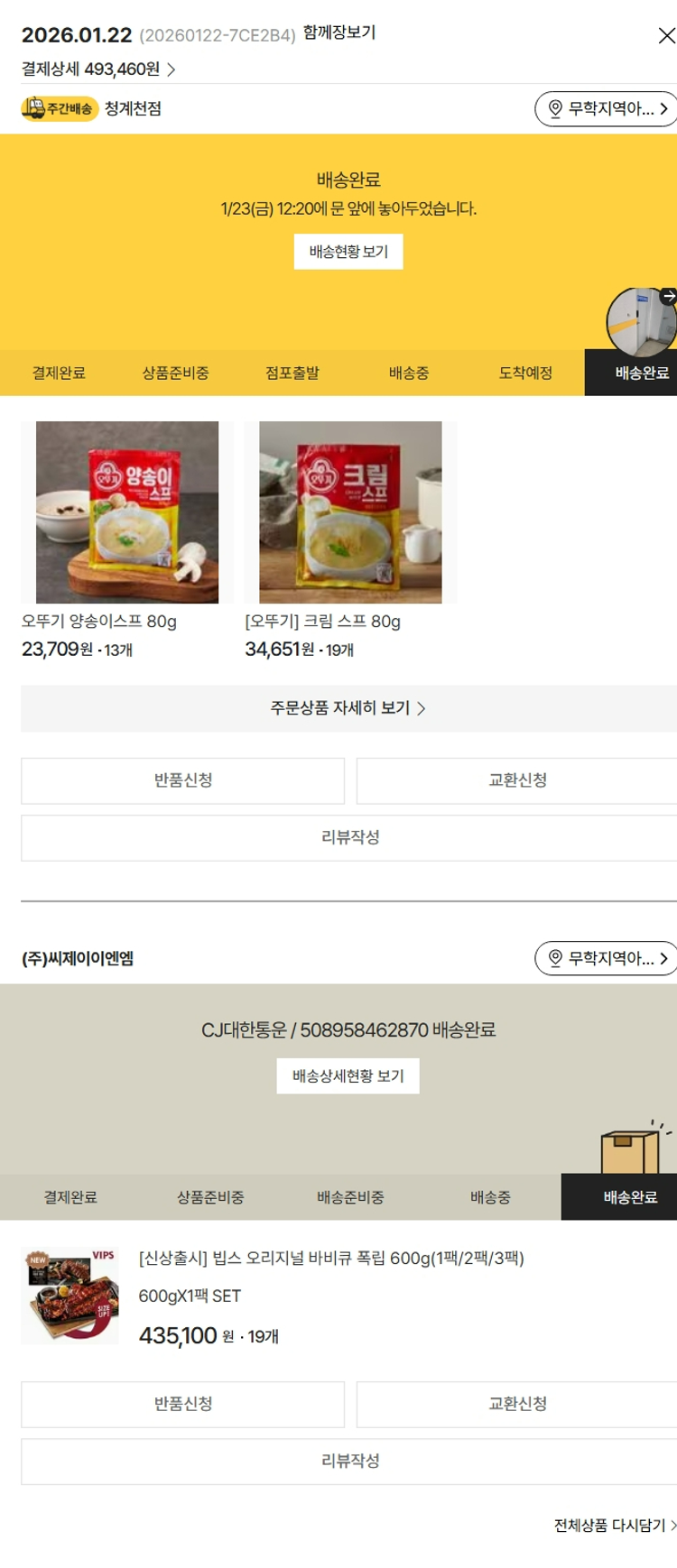Write a review for the soup items
Image resolution: width=677 pixels, height=1568 pixels.
click(350, 837)
